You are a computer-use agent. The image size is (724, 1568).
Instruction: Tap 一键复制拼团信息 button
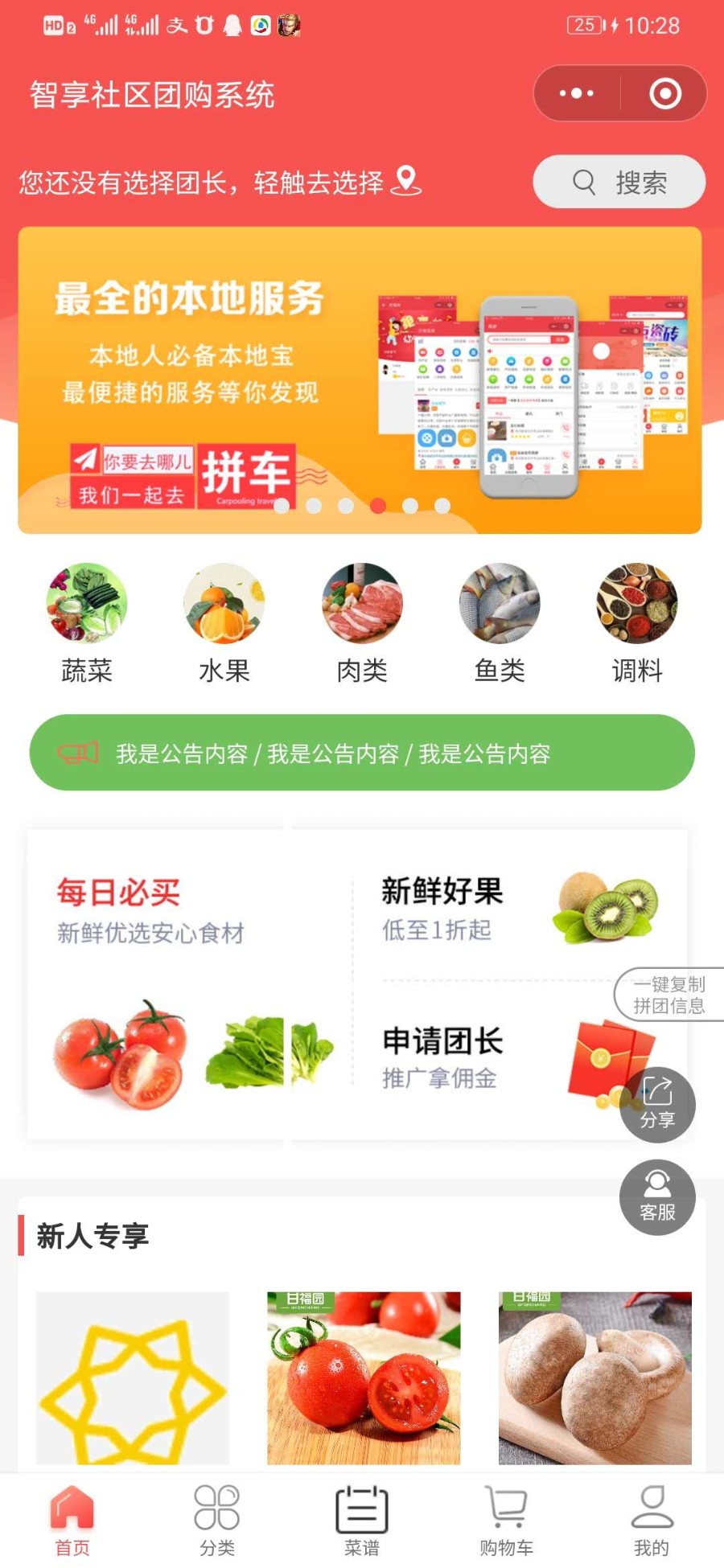click(x=669, y=995)
